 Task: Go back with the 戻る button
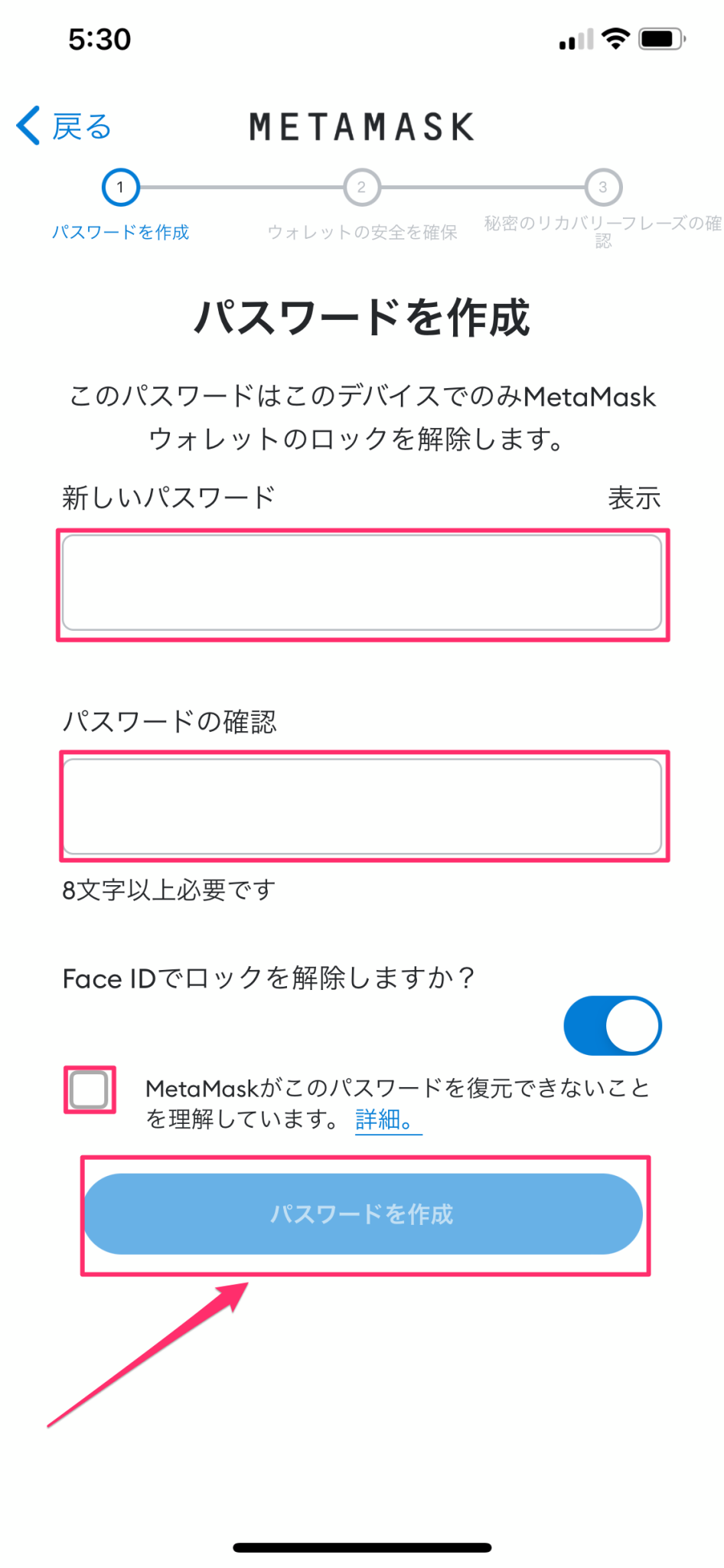(x=64, y=126)
